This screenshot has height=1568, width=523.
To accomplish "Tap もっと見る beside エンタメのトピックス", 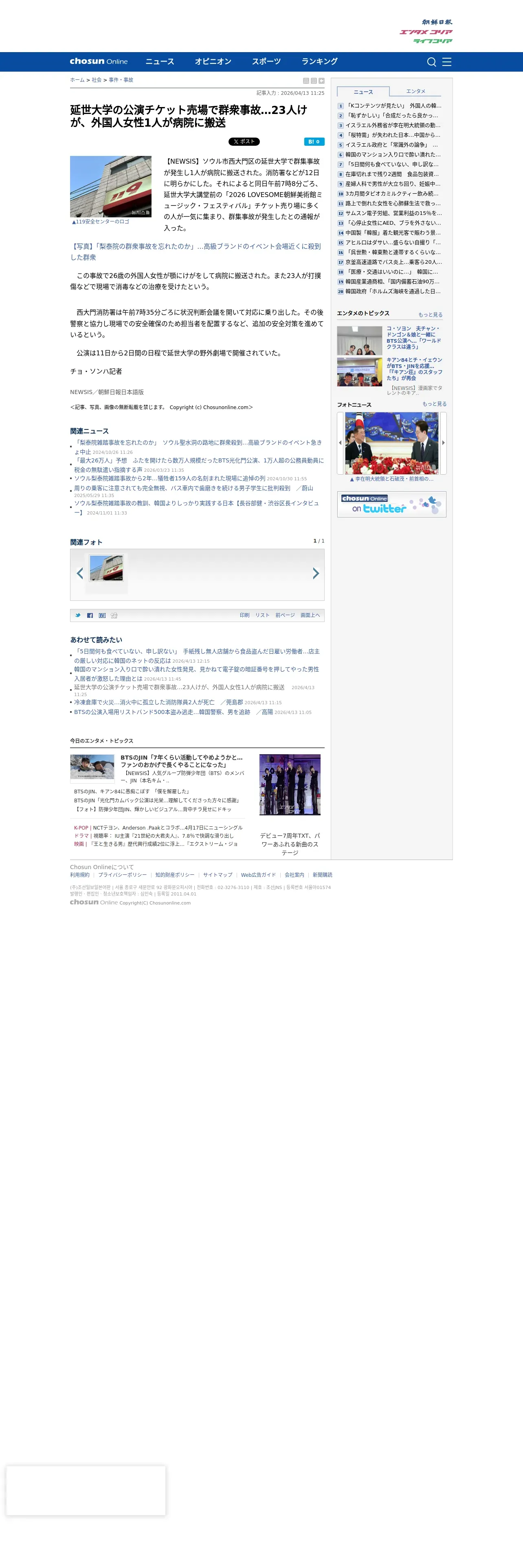I will point(431,315).
